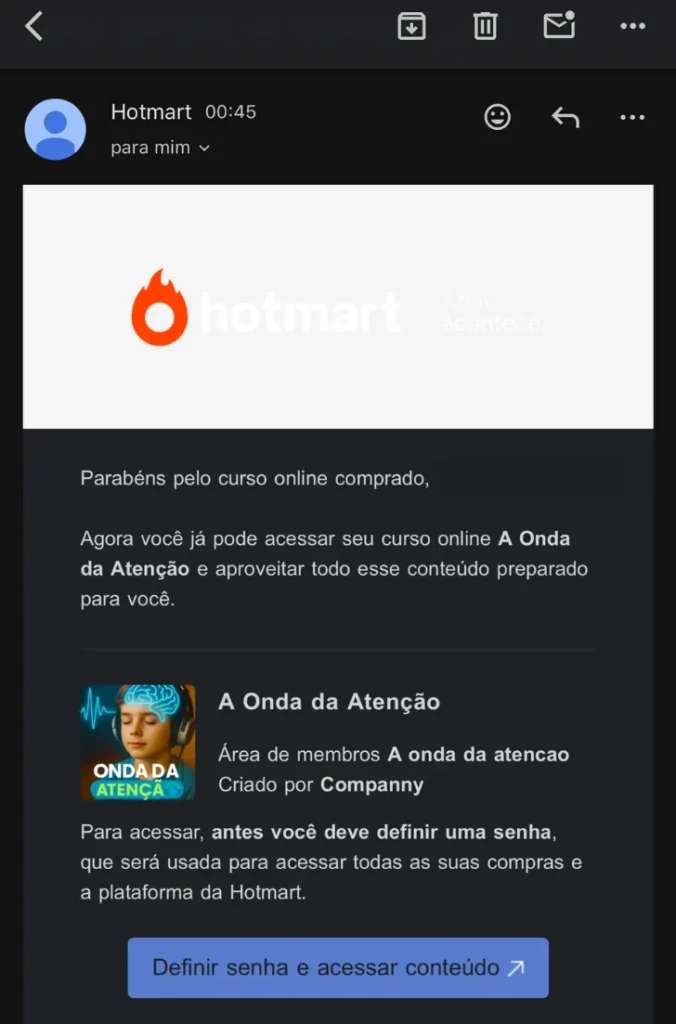The width and height of the screenshot is (676, 1024).
Task: Open the top toolbar overflow menu
Action: 633,27
